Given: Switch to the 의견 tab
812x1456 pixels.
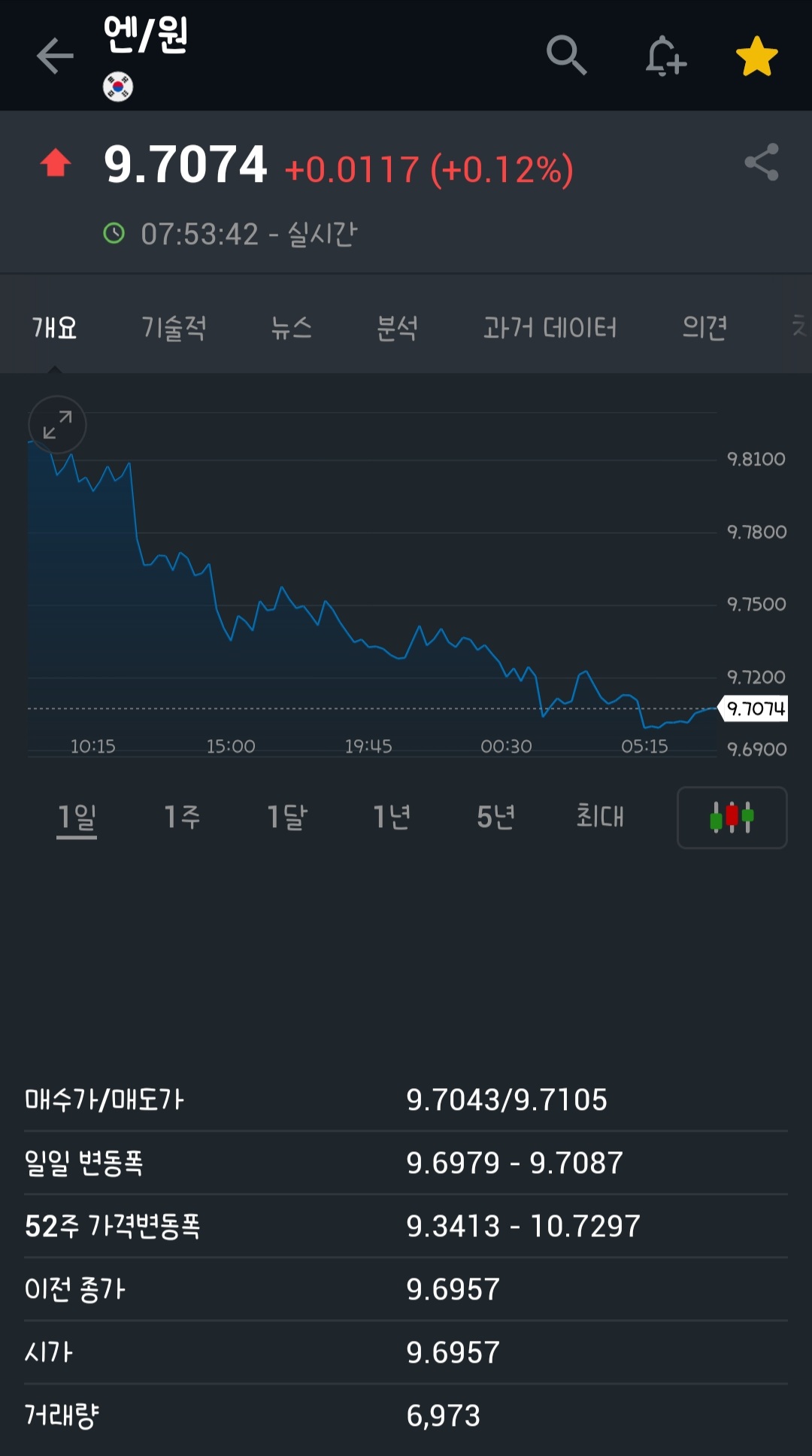Looking at the screenshot, I should coord(704,328).
